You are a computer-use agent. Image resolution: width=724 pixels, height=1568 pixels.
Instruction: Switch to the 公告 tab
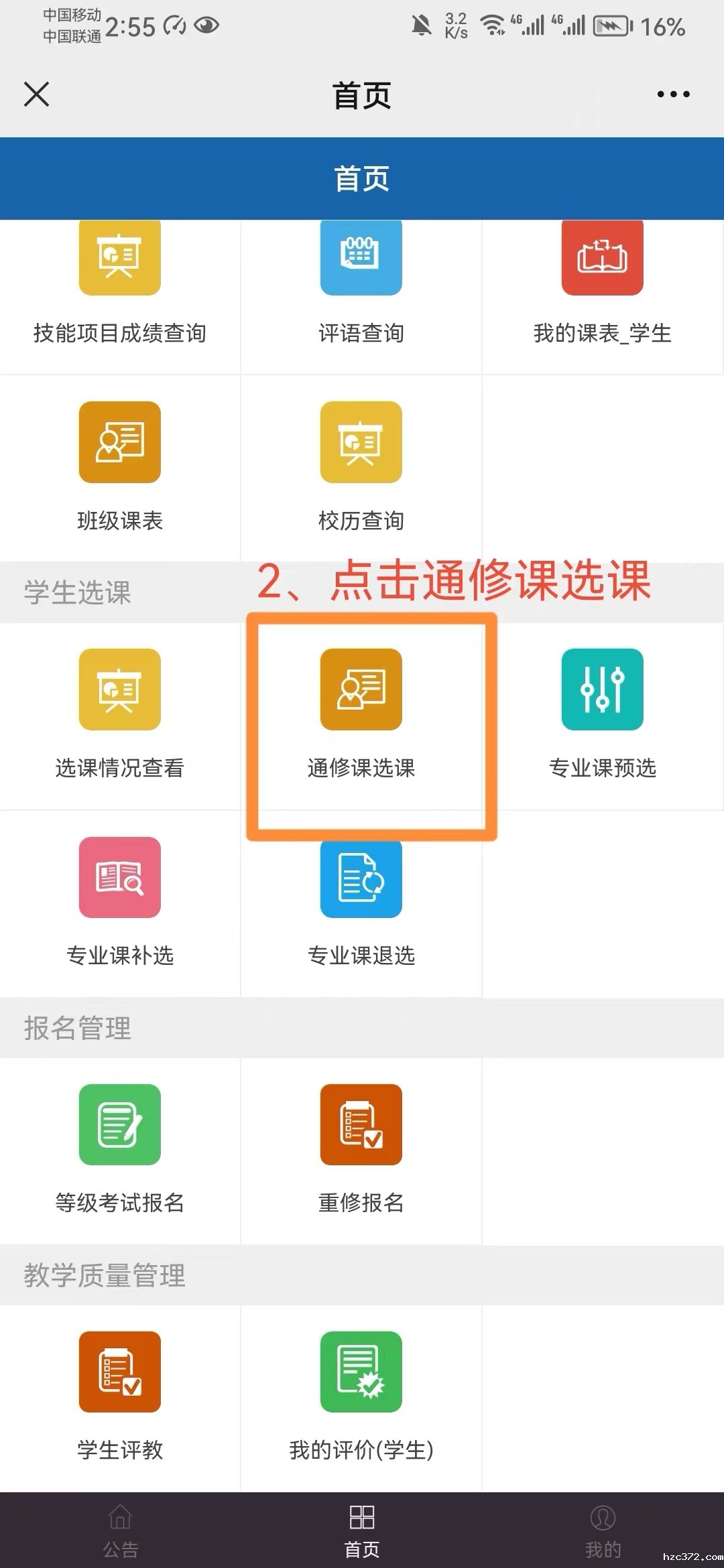(121, 1531)
